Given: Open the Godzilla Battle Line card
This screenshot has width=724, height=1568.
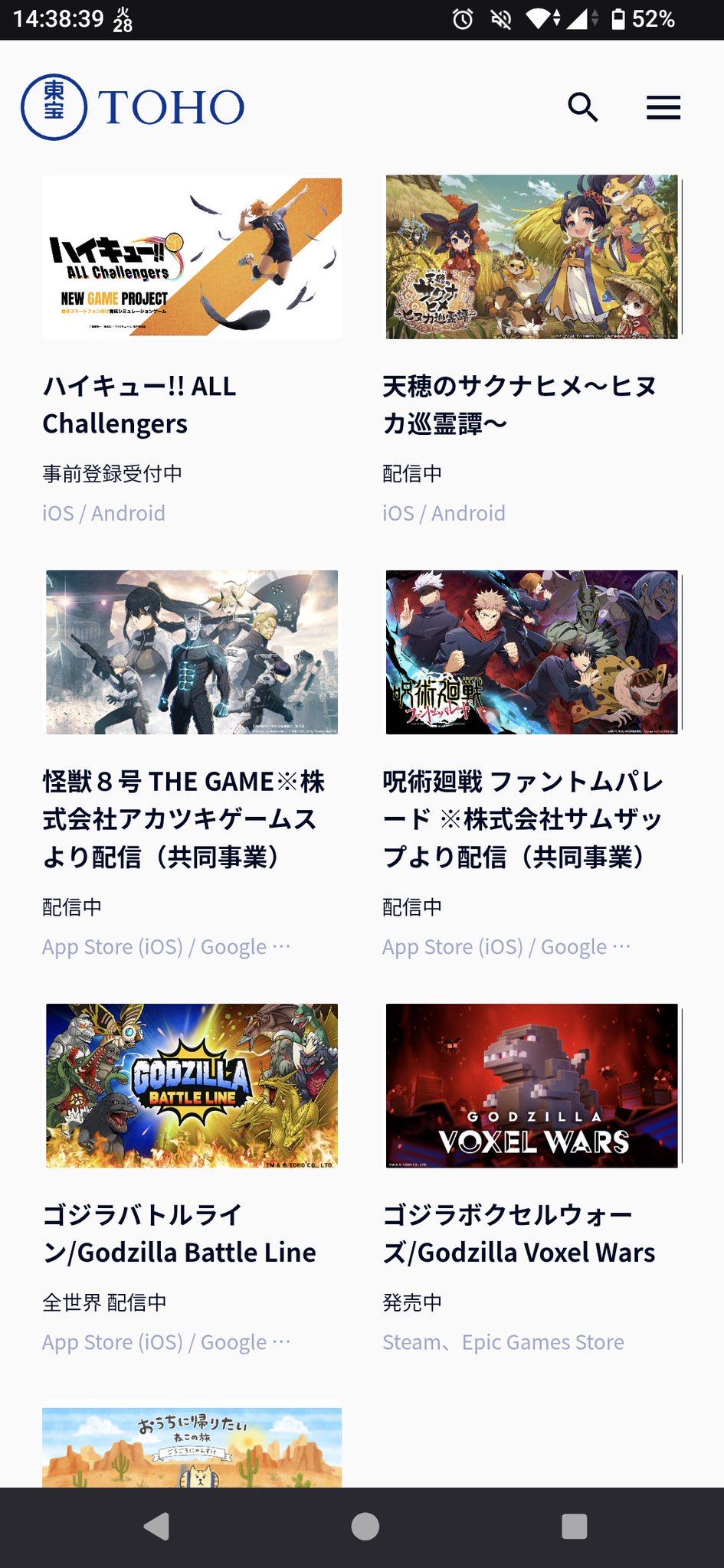Looking at the screenshot, I should pyautogui.click(x=192, y=1086).
